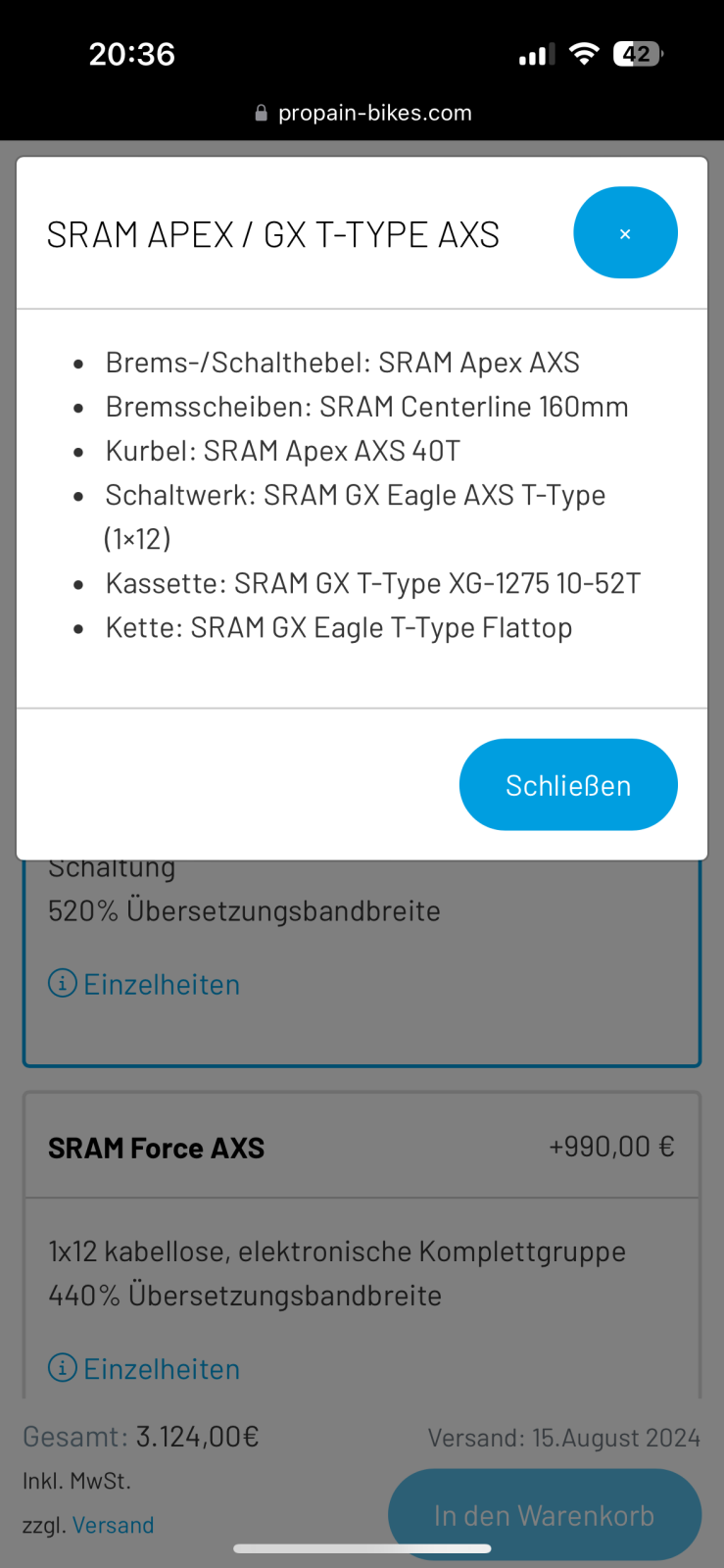
Task: Open the Versand shipping link
Action: click(x=113, y=1526)
